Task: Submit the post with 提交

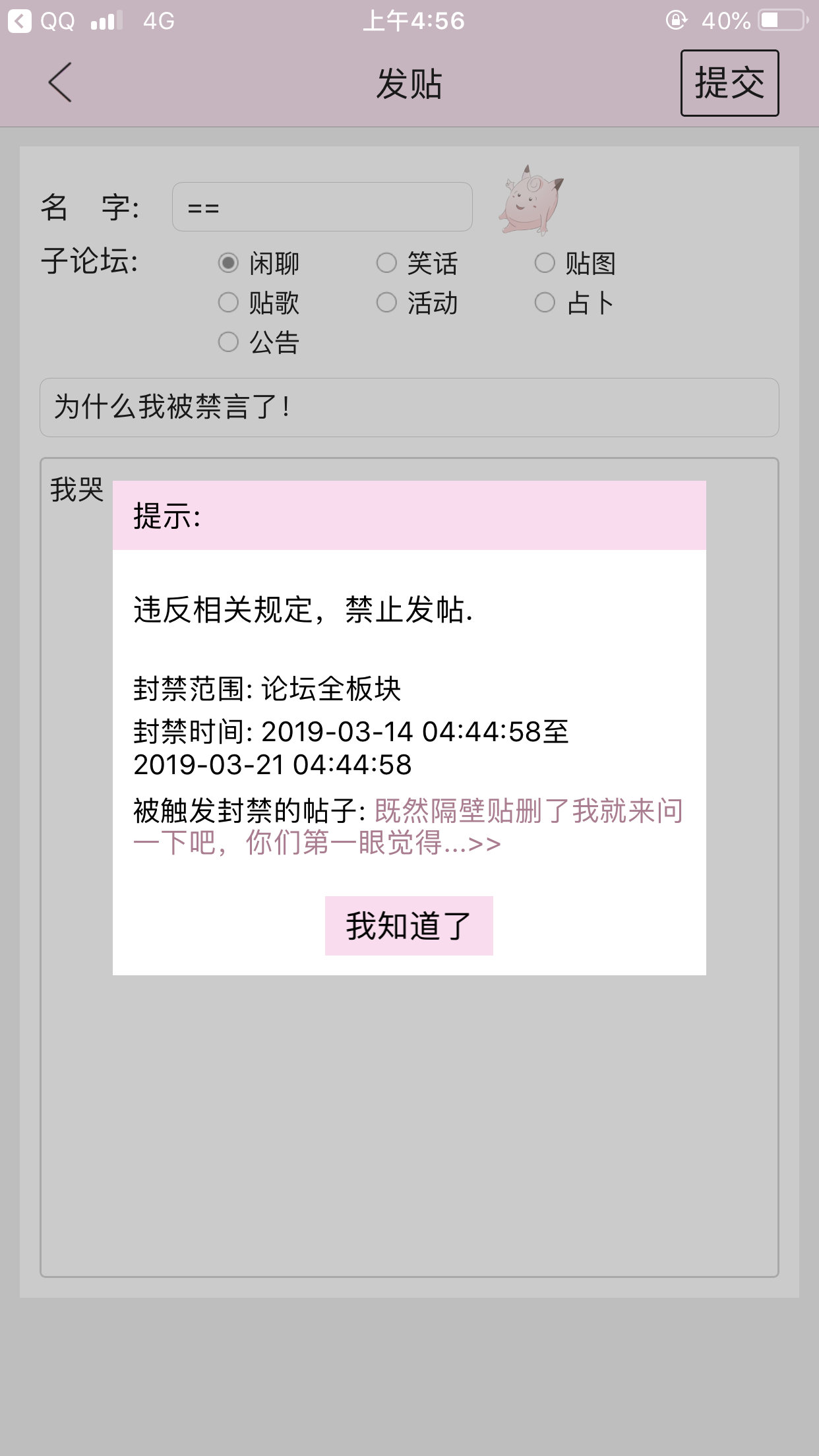Action: (729, 83)
